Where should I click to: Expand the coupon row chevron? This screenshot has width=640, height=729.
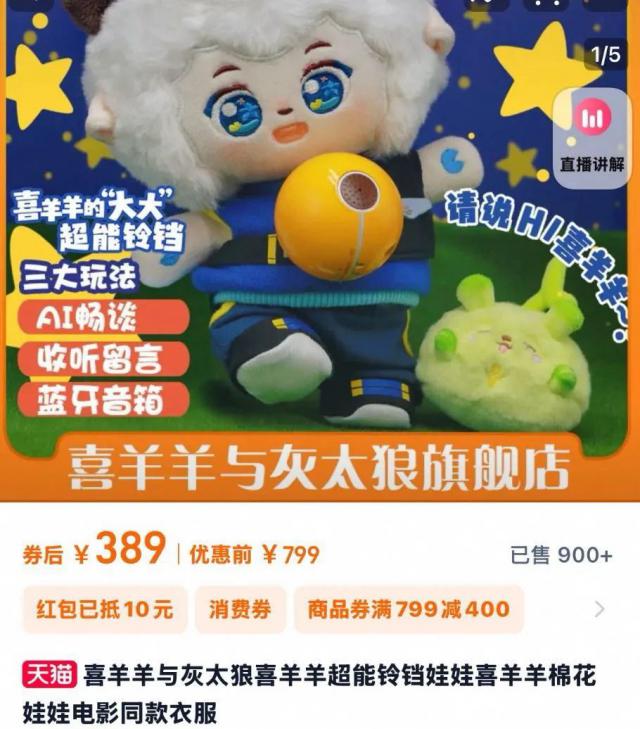(600, 609)
